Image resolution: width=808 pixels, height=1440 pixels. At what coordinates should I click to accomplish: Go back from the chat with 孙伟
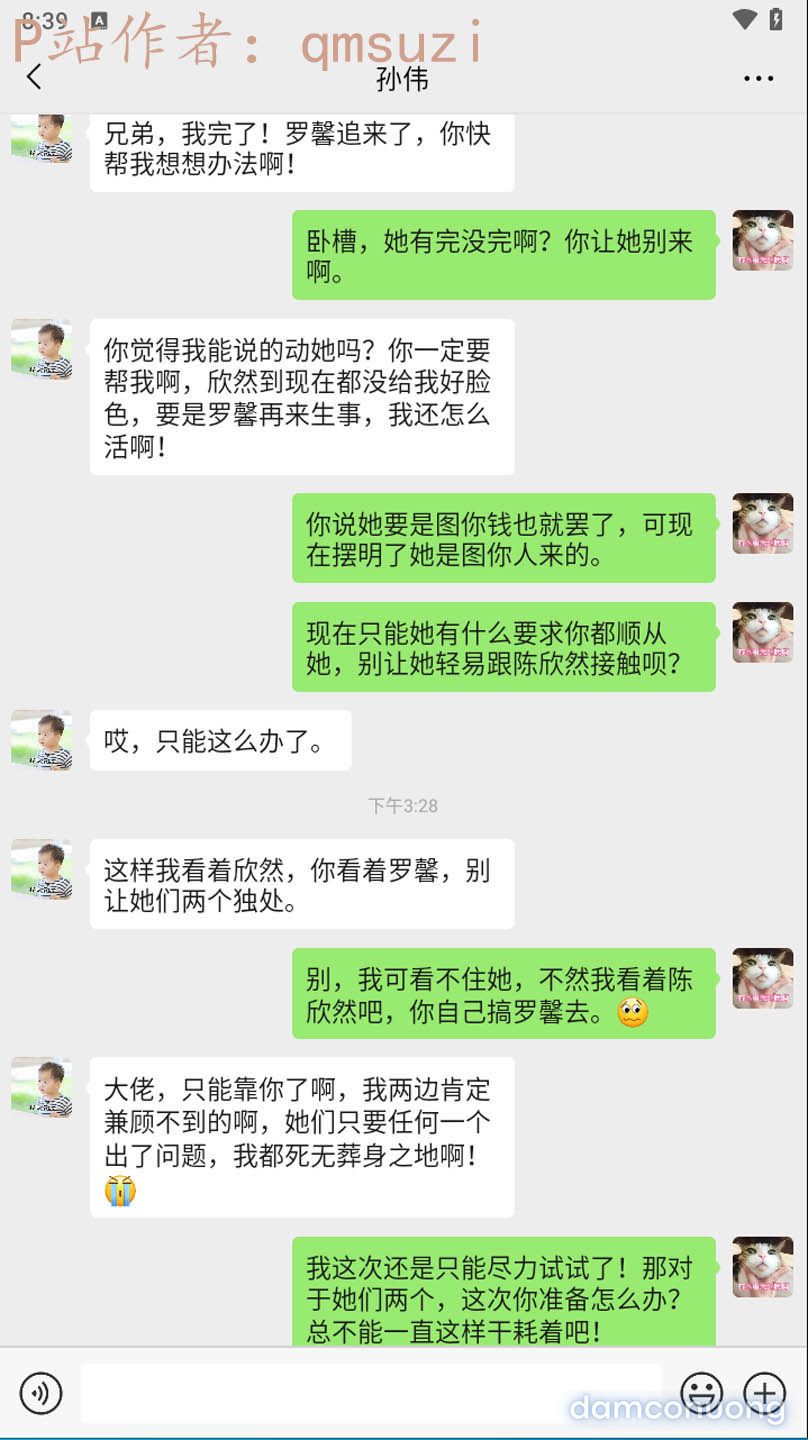(35, 77)
